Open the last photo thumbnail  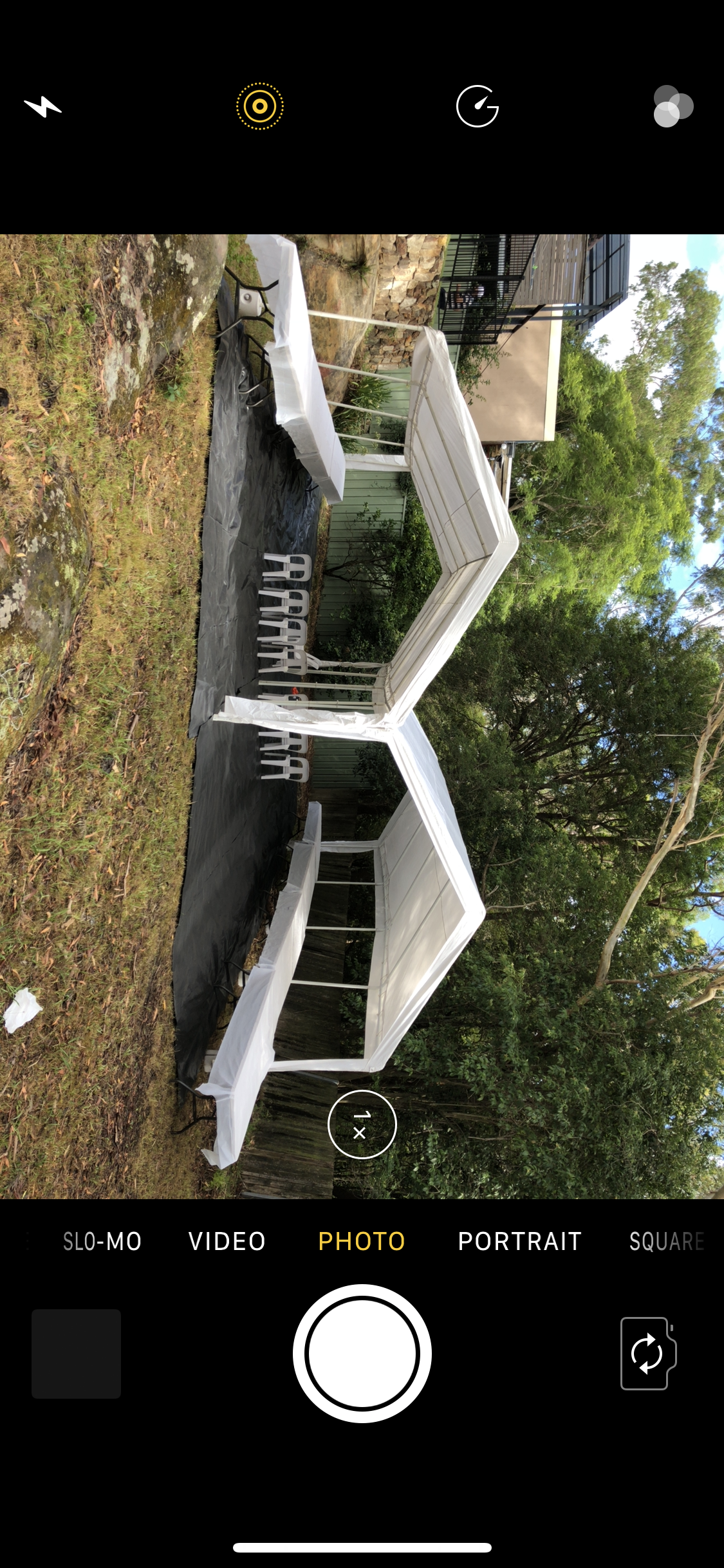click(x=76, y=1354)
